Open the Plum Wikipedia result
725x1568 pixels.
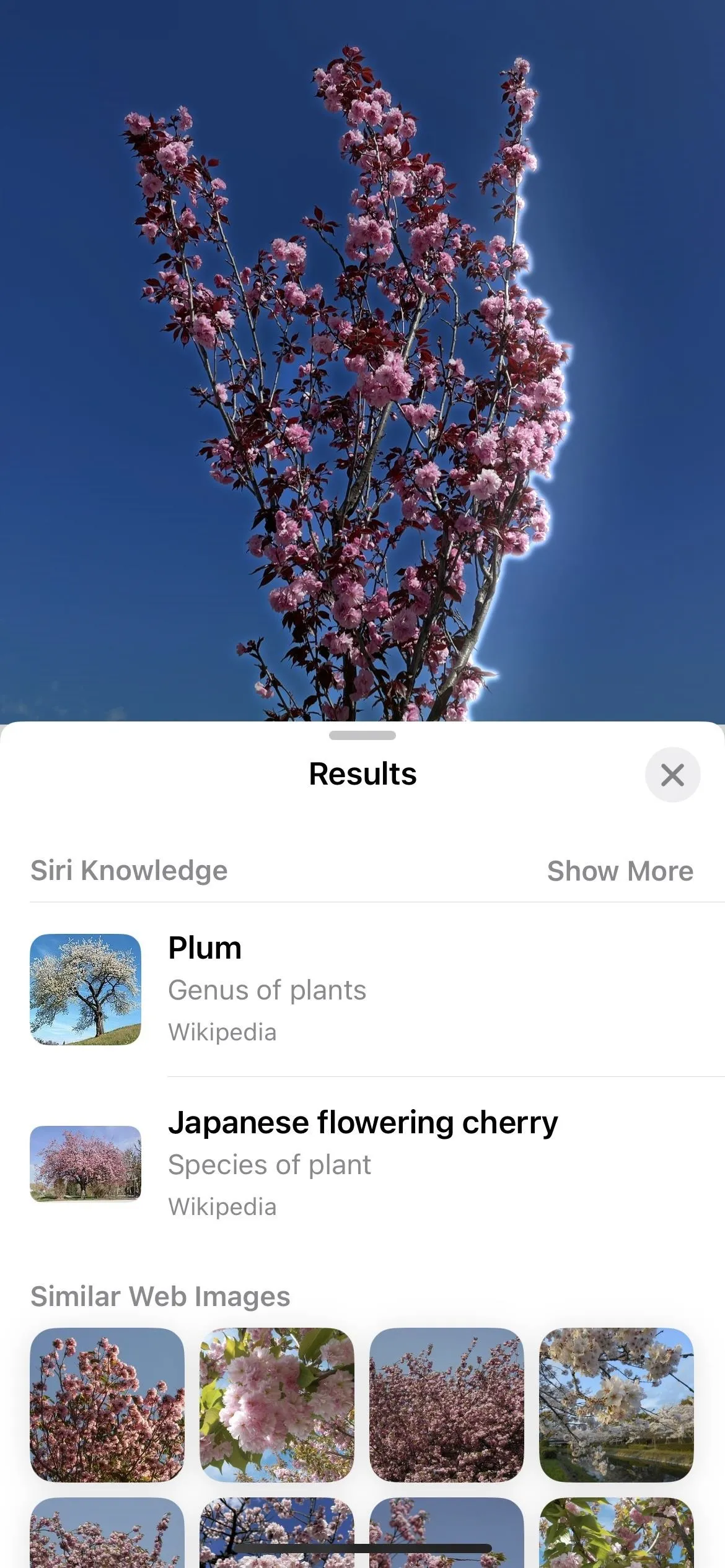(x=362, y=989)
